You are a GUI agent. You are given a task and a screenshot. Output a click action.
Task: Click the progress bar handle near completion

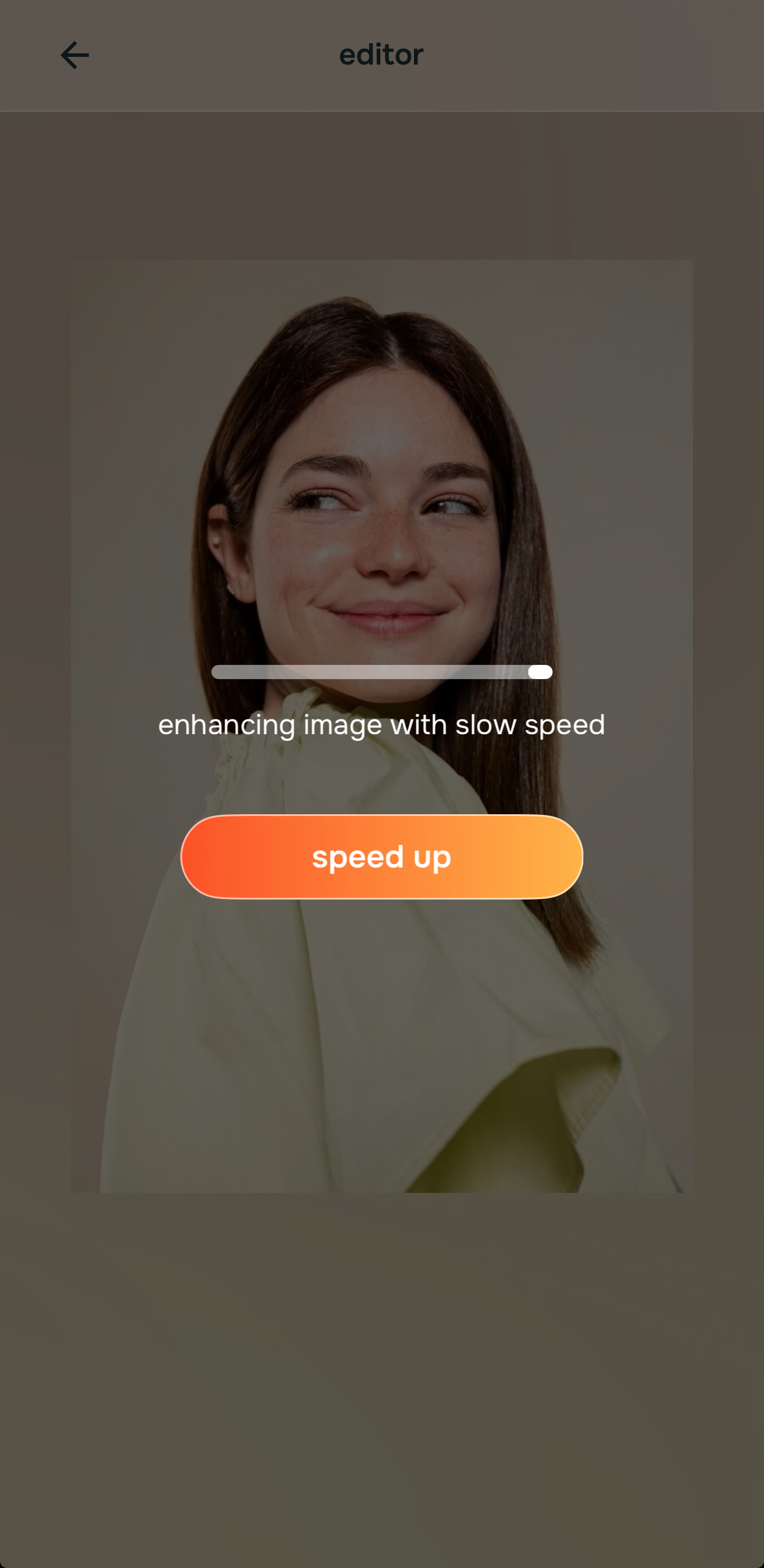539,672
